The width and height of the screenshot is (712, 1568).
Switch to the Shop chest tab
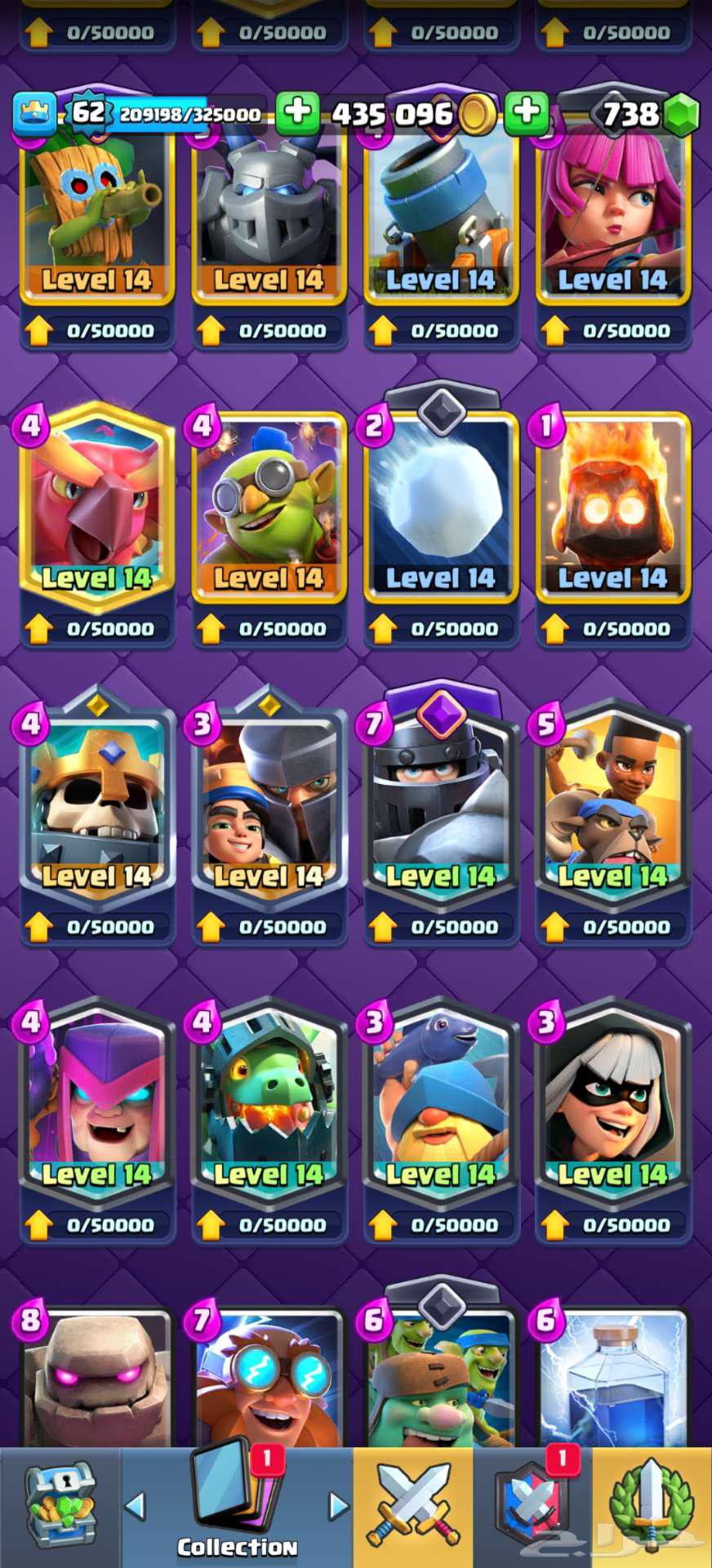pos(60,1507)
